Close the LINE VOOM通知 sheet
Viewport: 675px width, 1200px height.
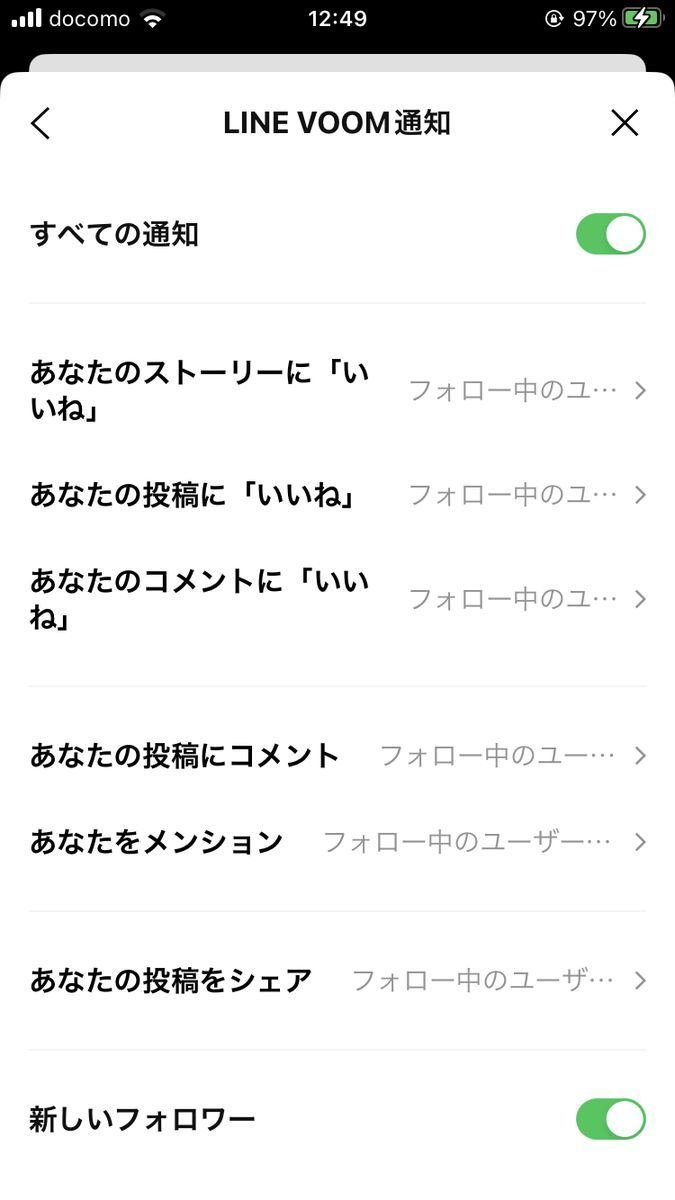point(624,123)
